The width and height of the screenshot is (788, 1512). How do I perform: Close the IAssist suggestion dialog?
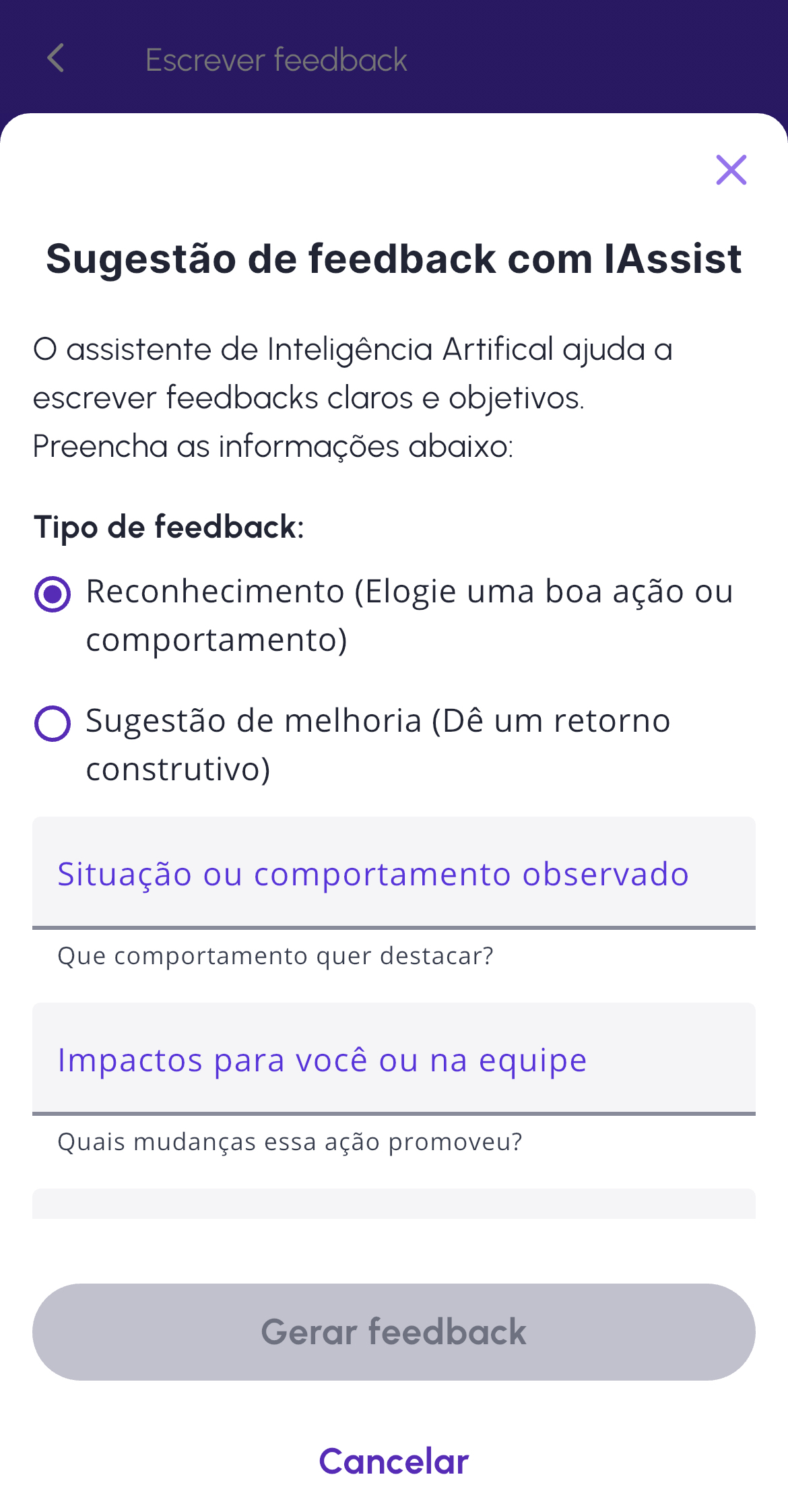[x=731, y=170]
